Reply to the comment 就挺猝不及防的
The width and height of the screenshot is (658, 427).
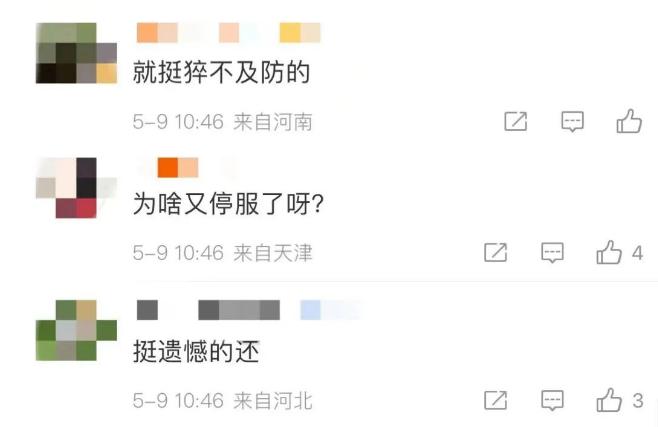pos(572,122)
